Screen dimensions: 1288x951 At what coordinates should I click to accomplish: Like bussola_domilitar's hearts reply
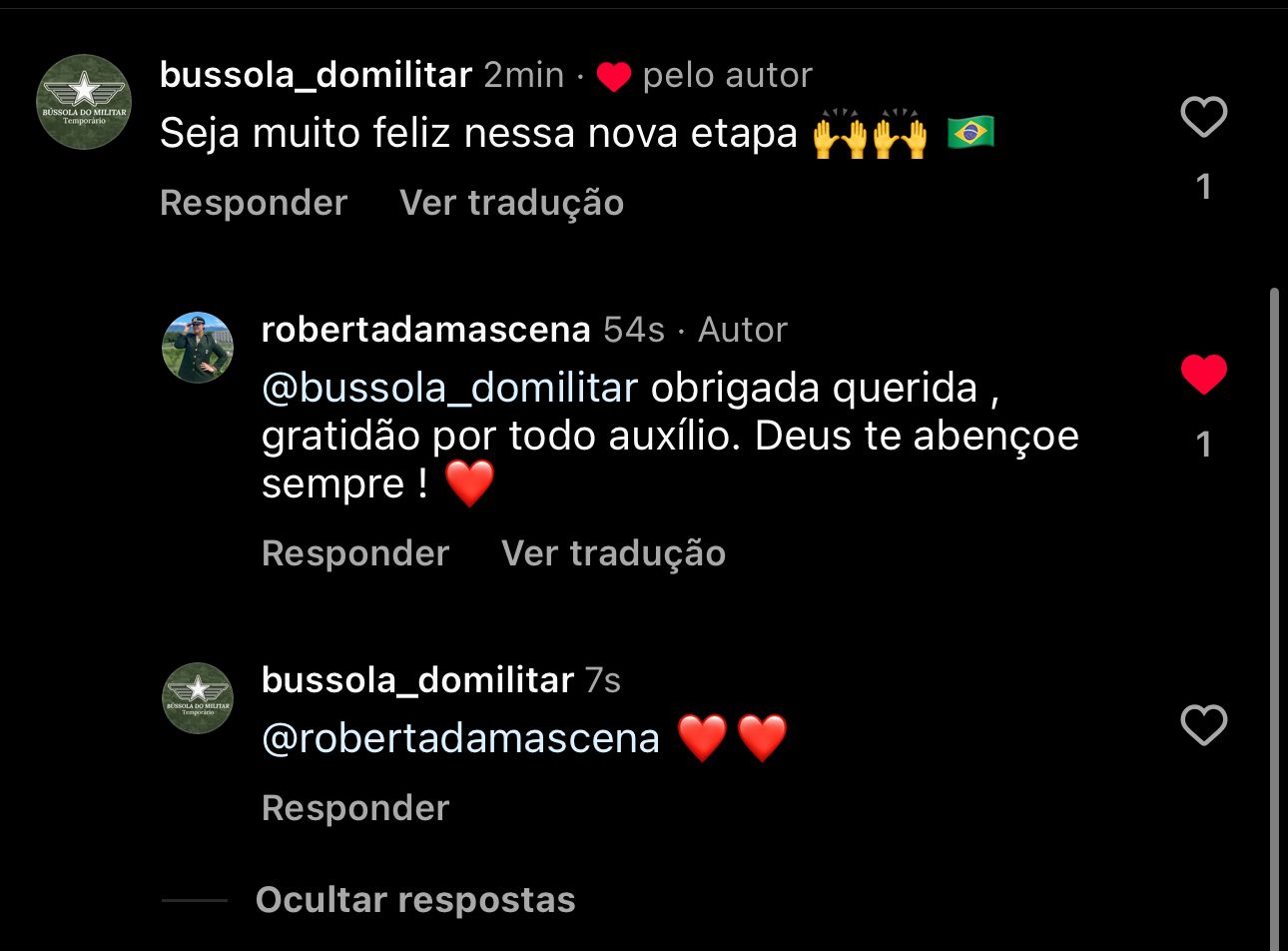click(x=1203, y=724)
